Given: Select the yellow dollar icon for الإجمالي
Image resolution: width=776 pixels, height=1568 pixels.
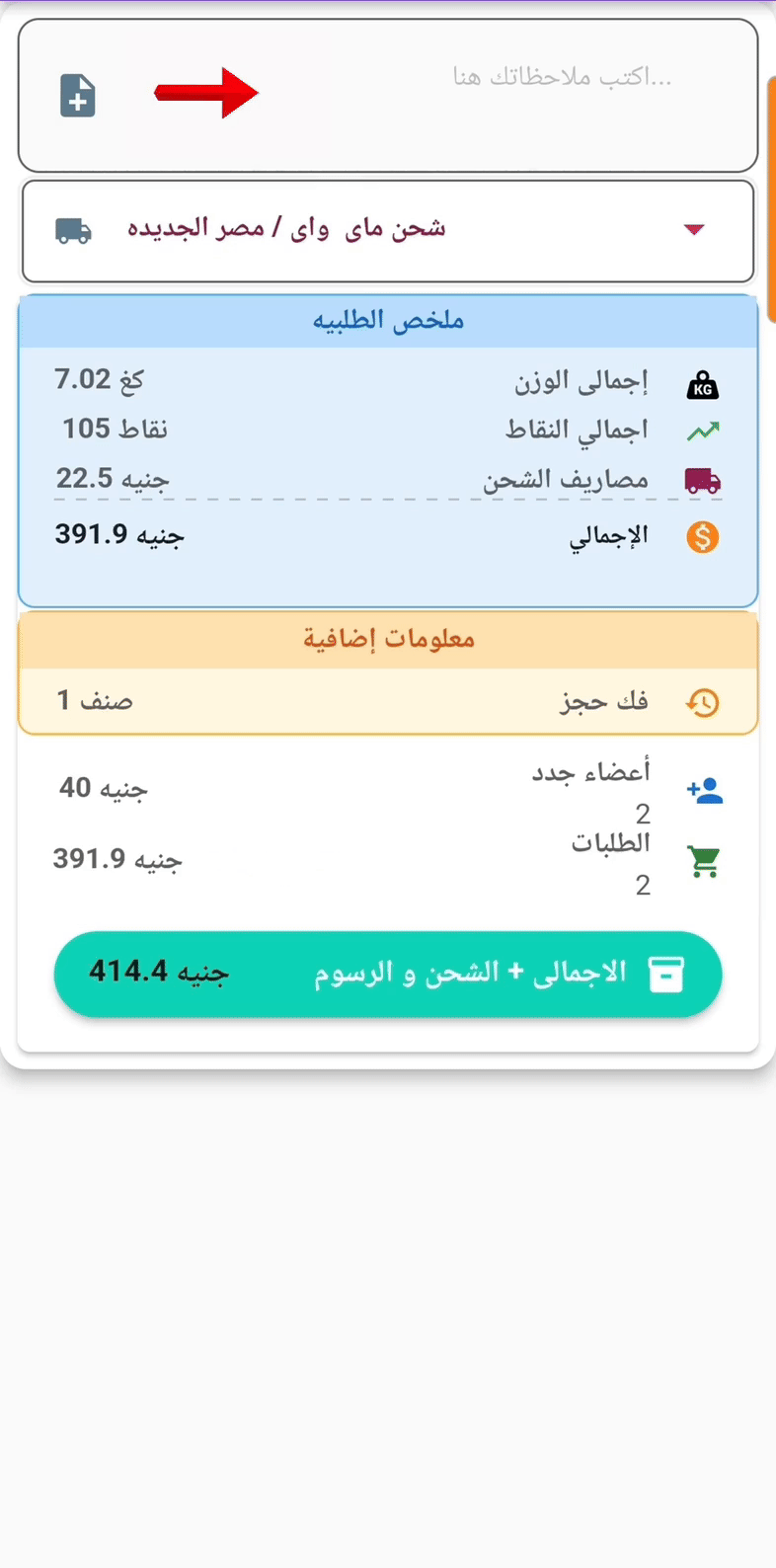Looking at the screenshot, I should tap(703, 534).
